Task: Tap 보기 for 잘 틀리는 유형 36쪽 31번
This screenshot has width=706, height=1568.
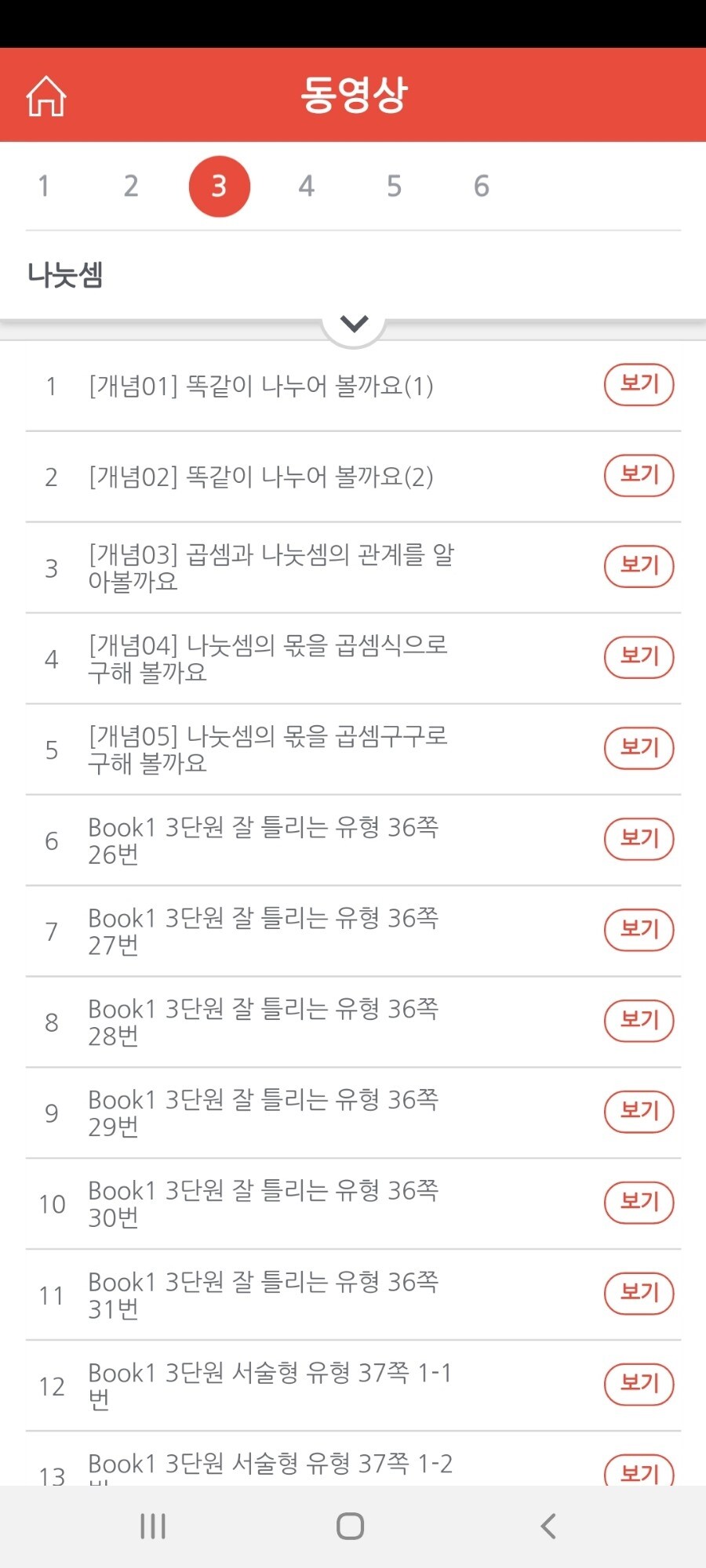Action: click(639, 1294)
